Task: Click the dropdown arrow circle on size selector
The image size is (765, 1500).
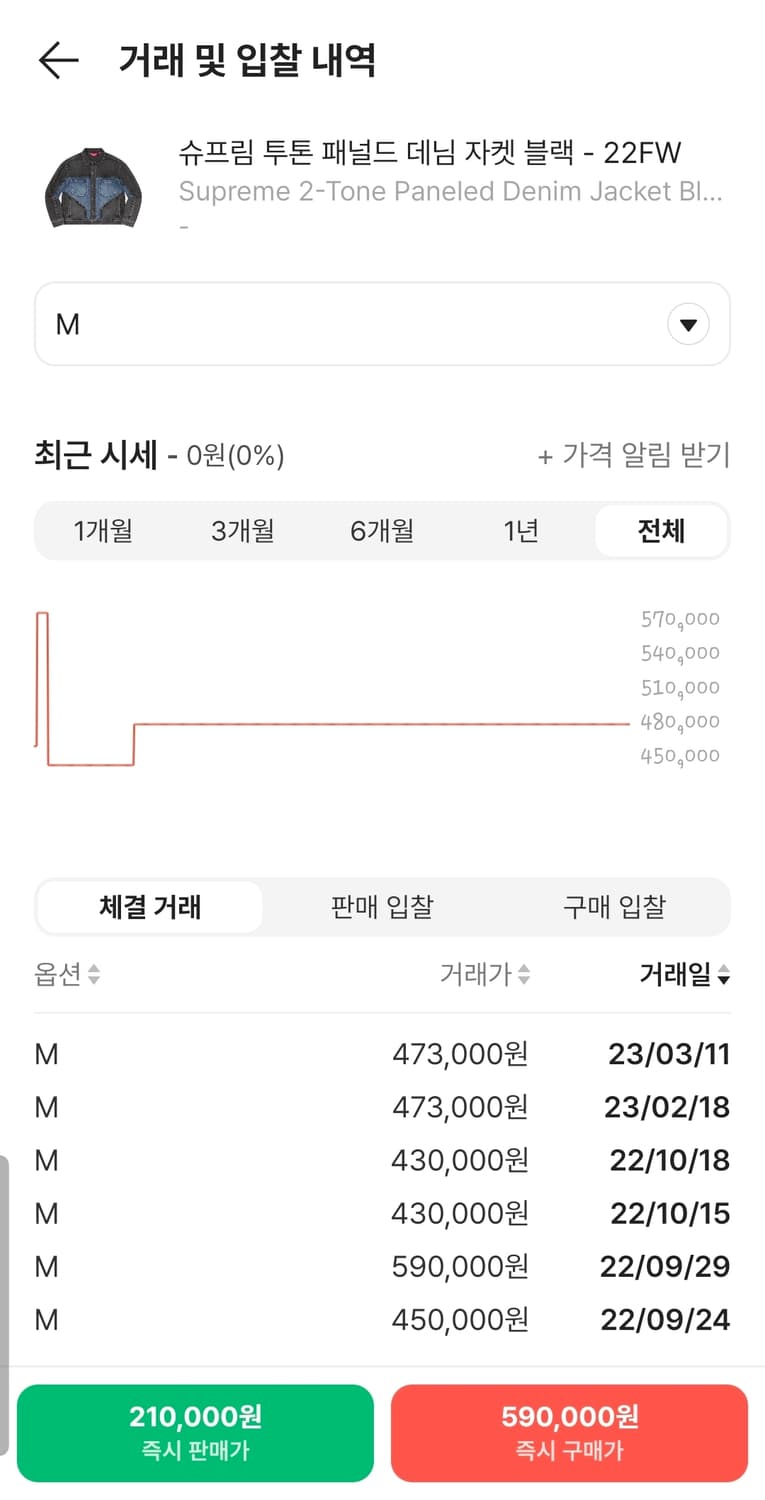Action: (x=687, y=324)
